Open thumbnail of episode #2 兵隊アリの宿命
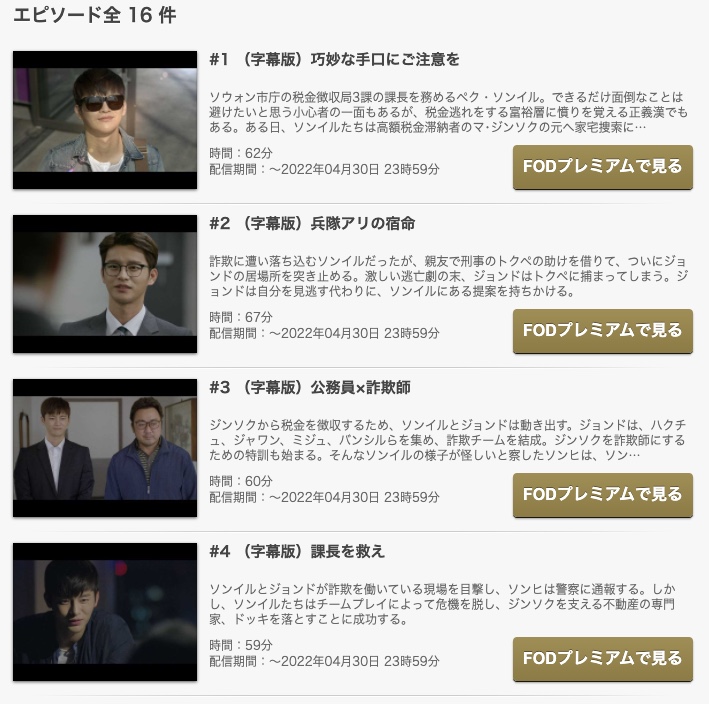This screenshot has height=704, width=709. [x=105, y=284]
